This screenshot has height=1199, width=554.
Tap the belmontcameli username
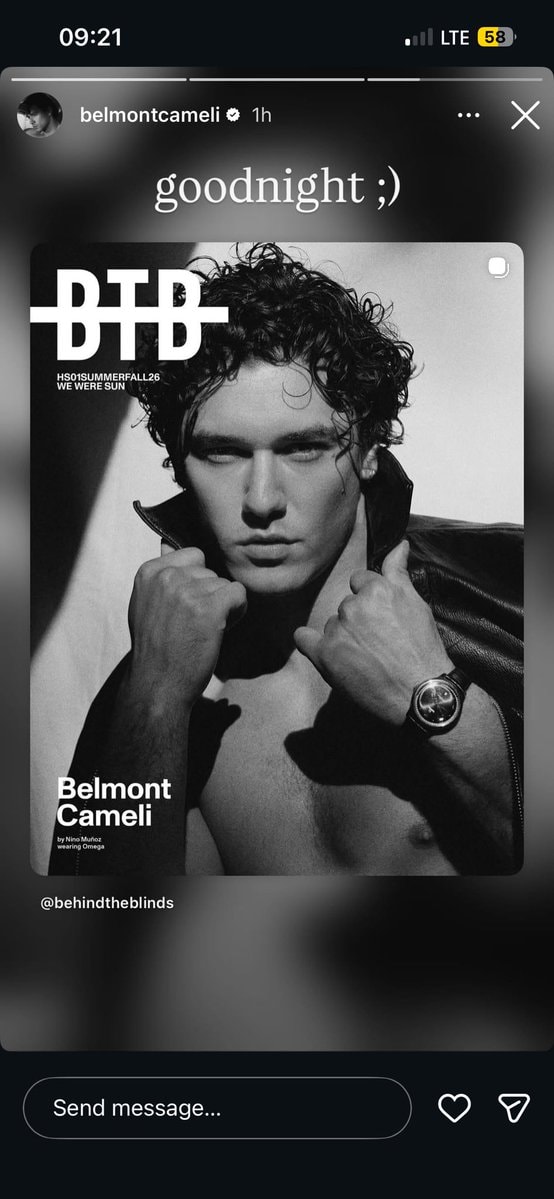point(149,115)
